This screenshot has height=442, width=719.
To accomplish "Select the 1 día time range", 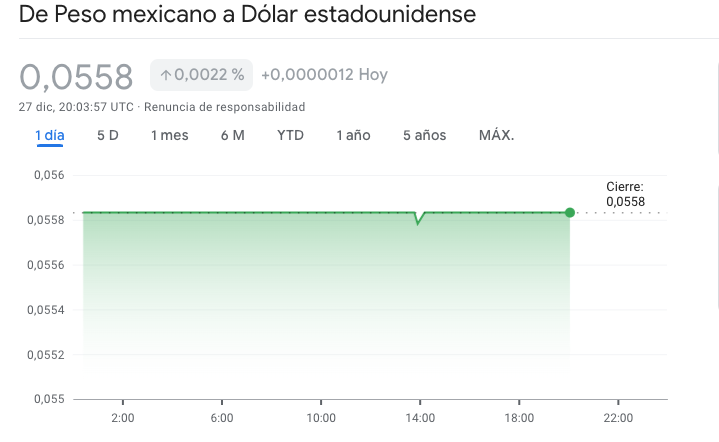I will coord(50,136).
